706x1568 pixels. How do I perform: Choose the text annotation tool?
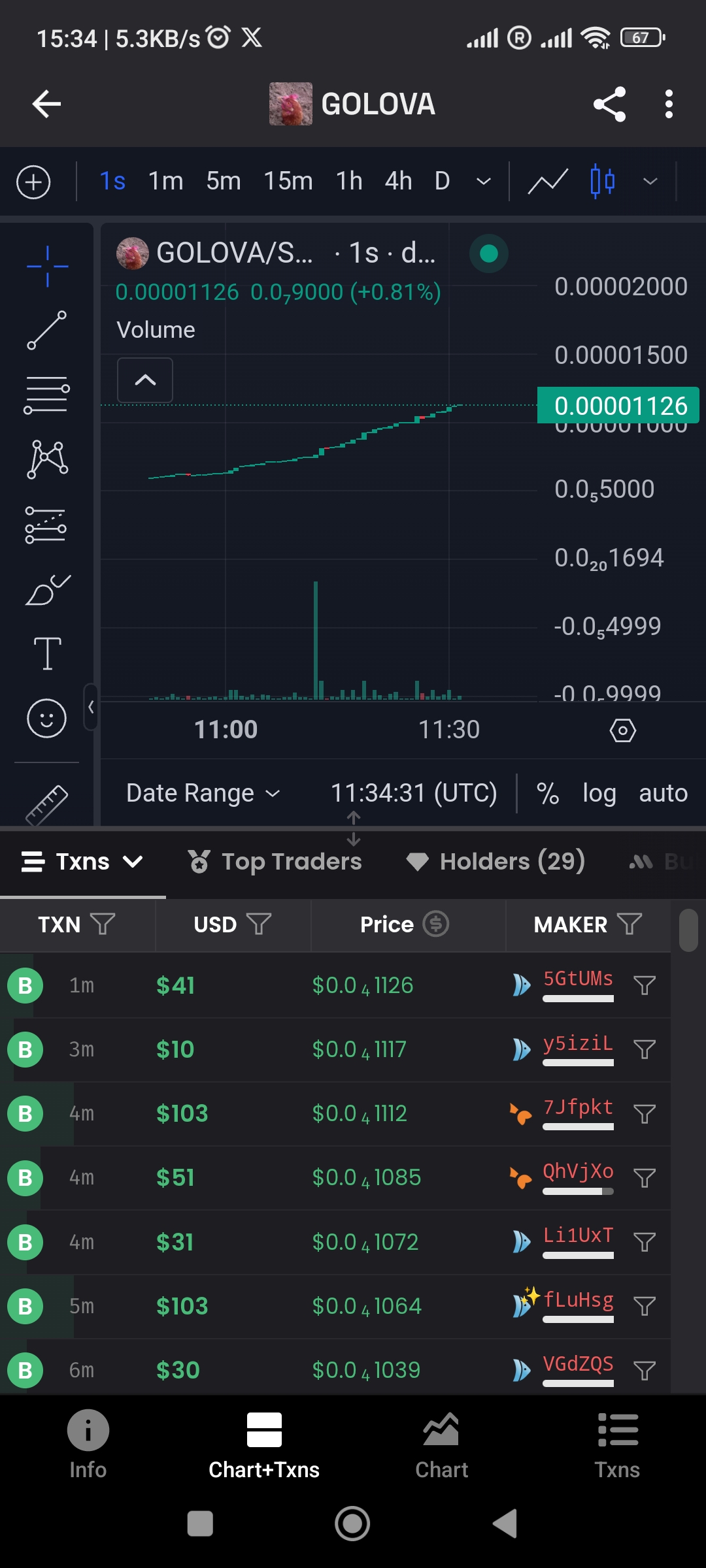[x=47, y=653]
